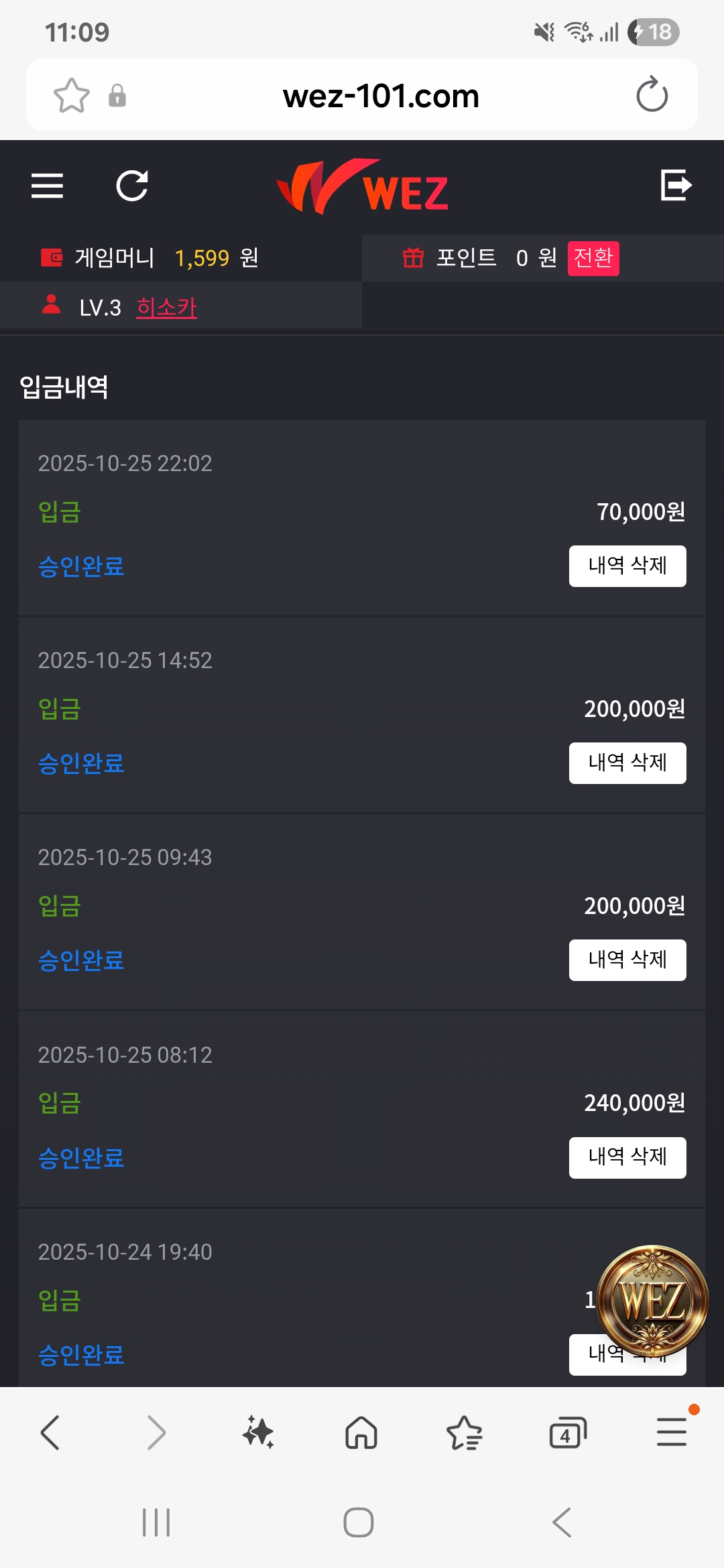Open the system recent apps view

[156, 1522]
